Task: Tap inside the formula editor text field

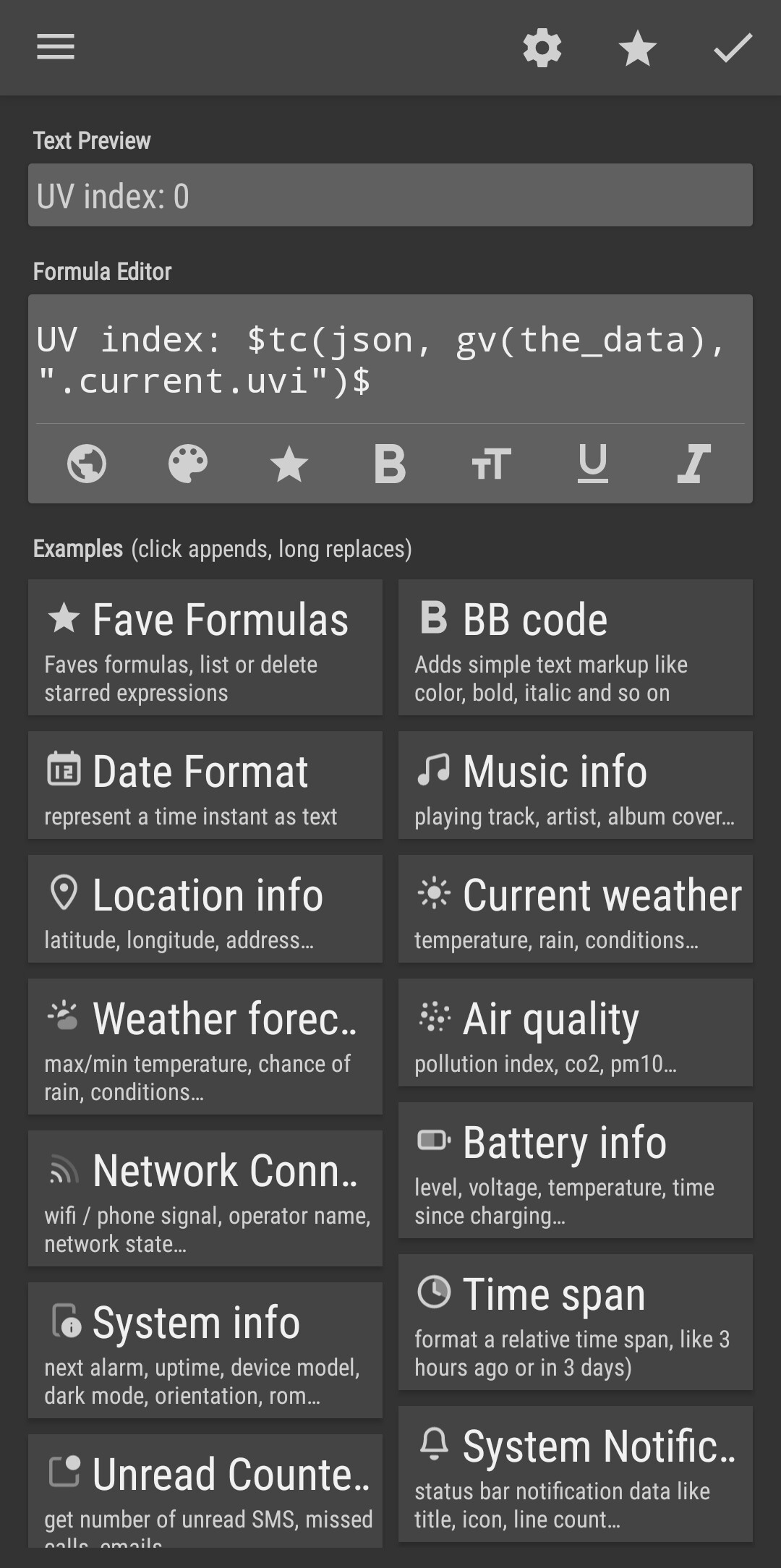Action: tap(390, 360)
